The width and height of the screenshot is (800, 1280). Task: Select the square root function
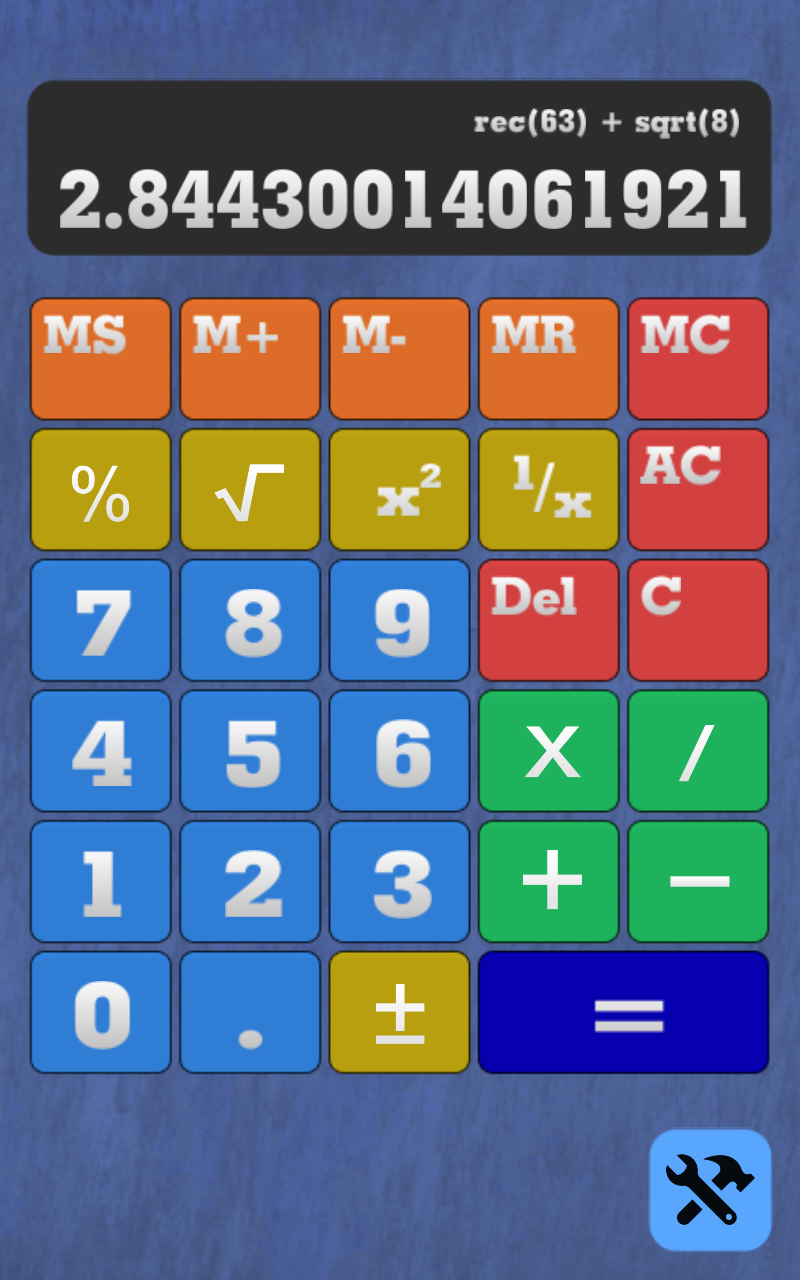(249, 489)
